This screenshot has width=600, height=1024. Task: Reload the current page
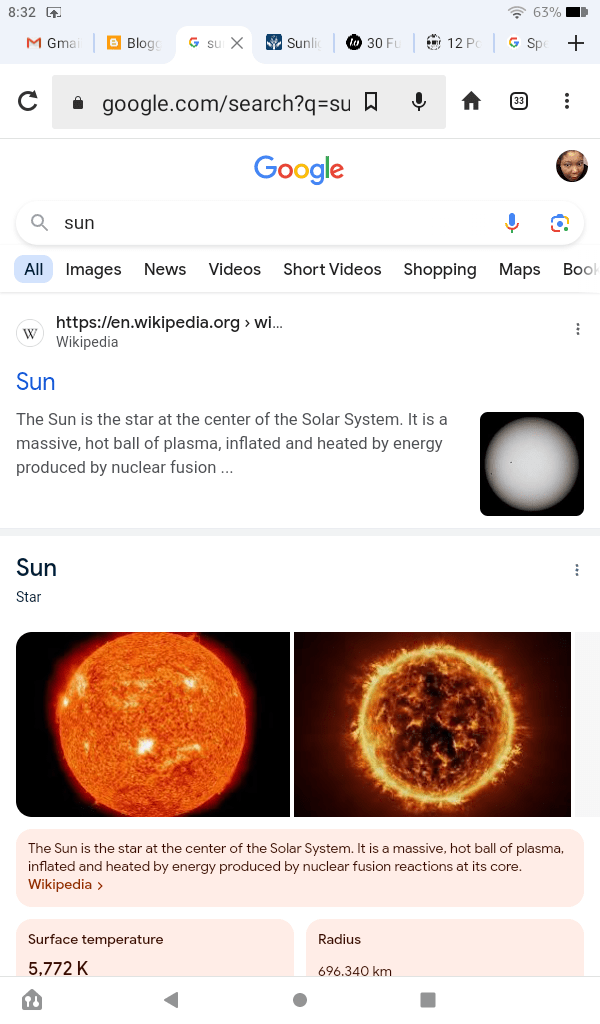[28, 101]
